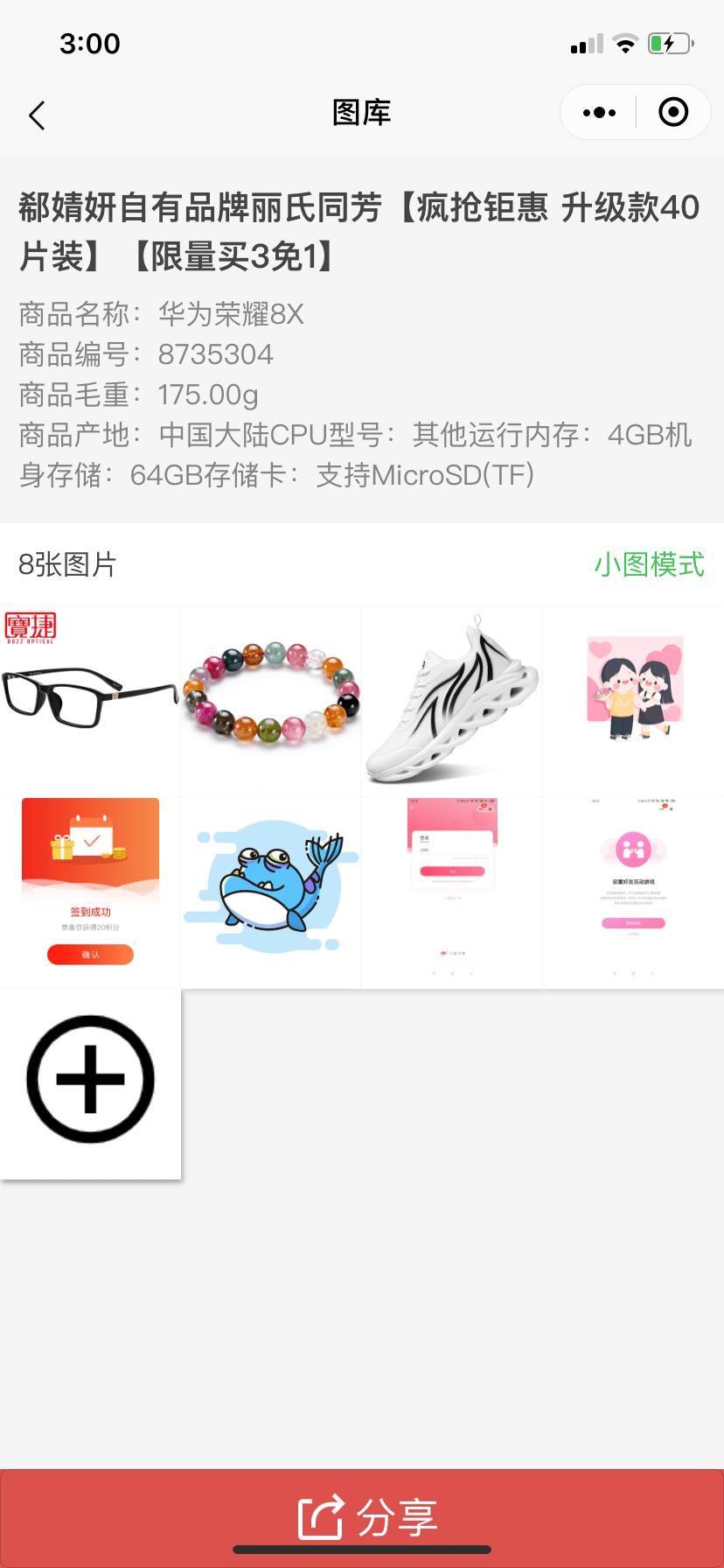Screen dimensions: 724x1568
Task: Go back from the 图库 page
Action: (x=37, y=115)
